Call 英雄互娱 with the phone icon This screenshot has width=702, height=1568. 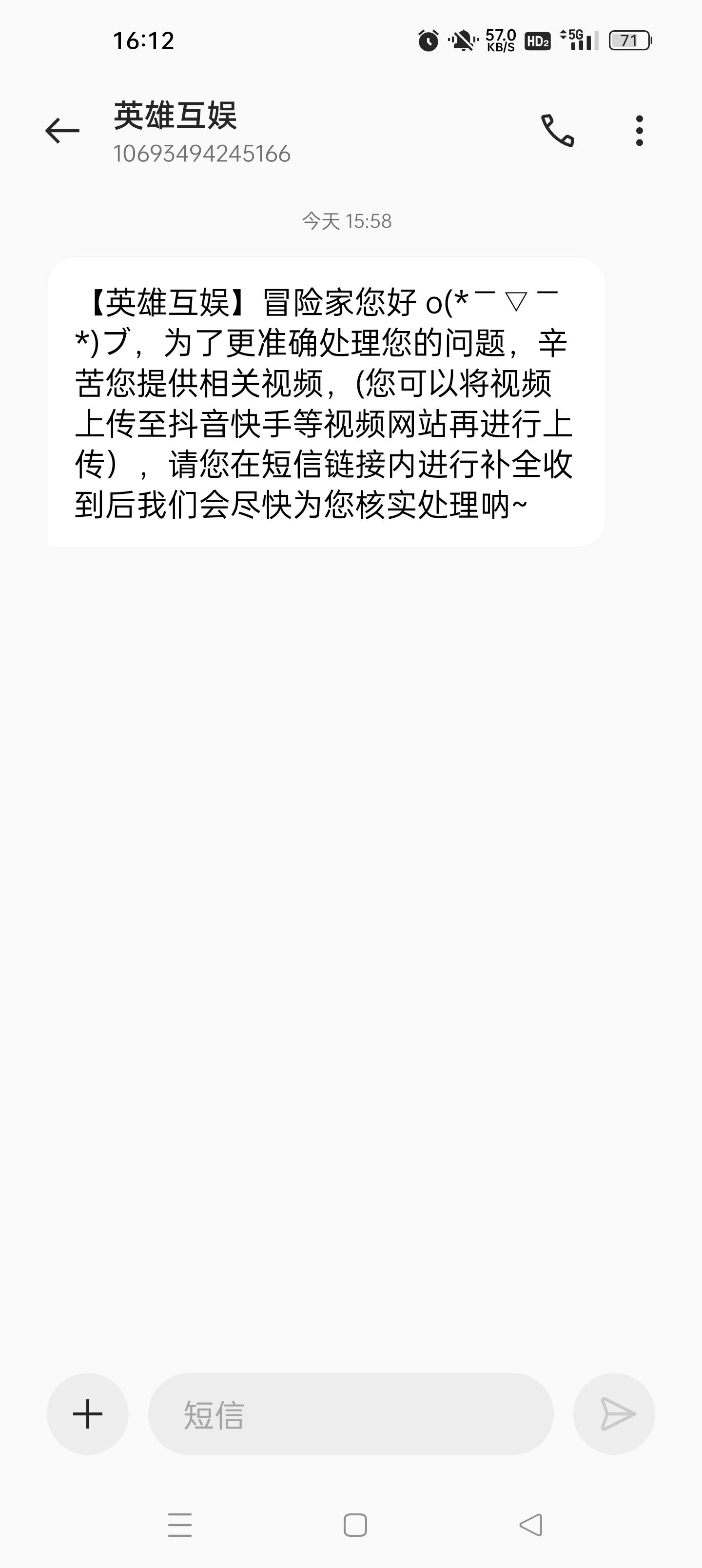pos(557,130)
